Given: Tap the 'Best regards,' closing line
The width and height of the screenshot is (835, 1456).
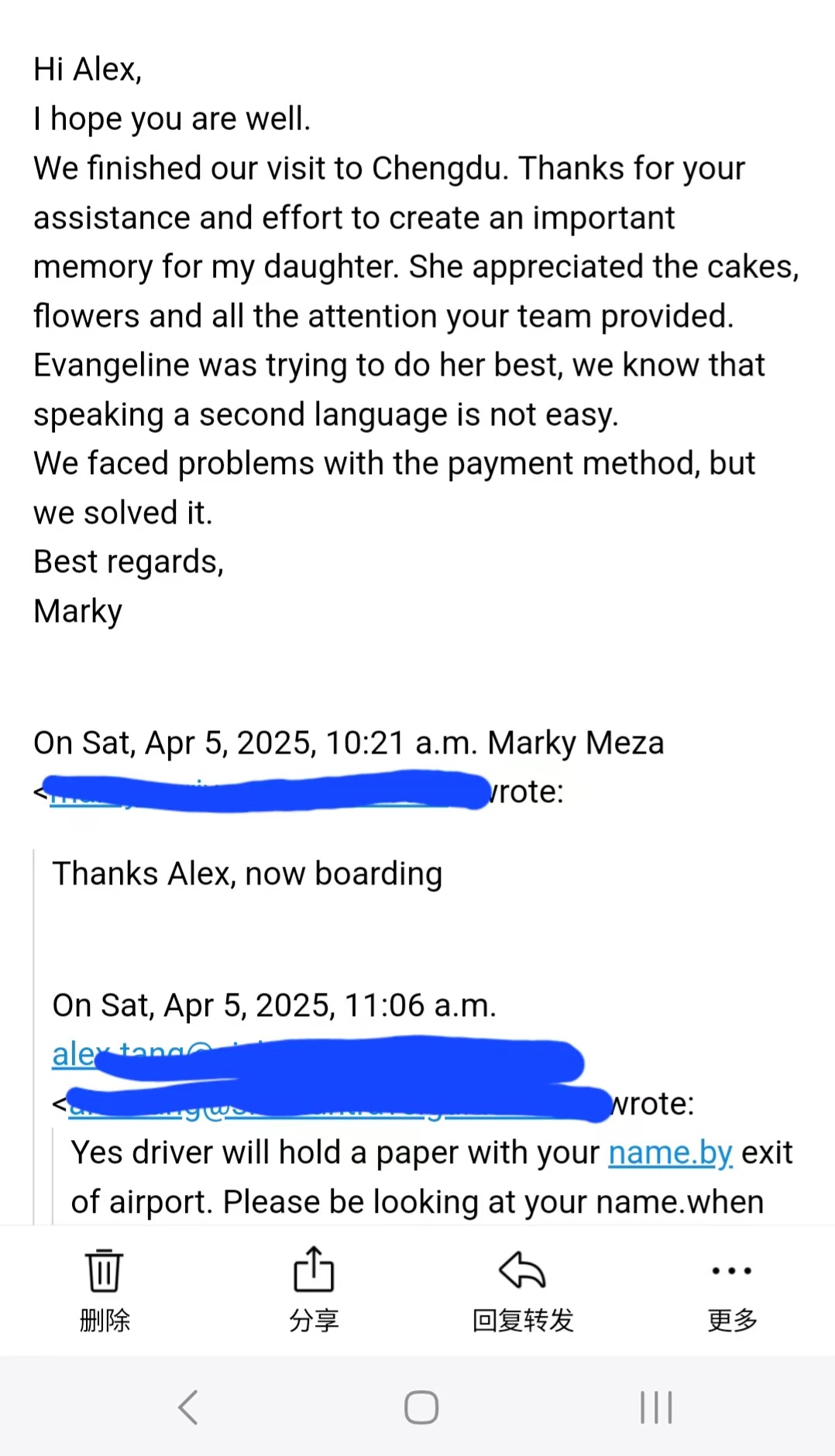Looking at the screenshot, I should pyautogui.click(x=129, y=561).
